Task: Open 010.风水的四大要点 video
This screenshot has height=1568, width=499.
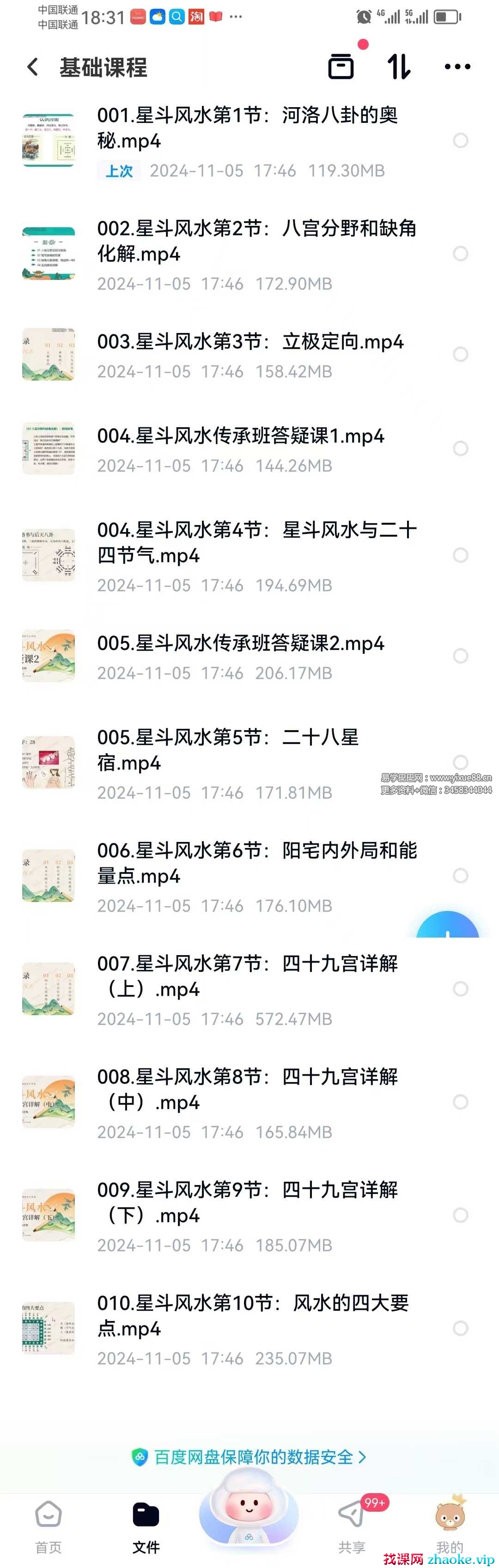Action: (253, 1315)
